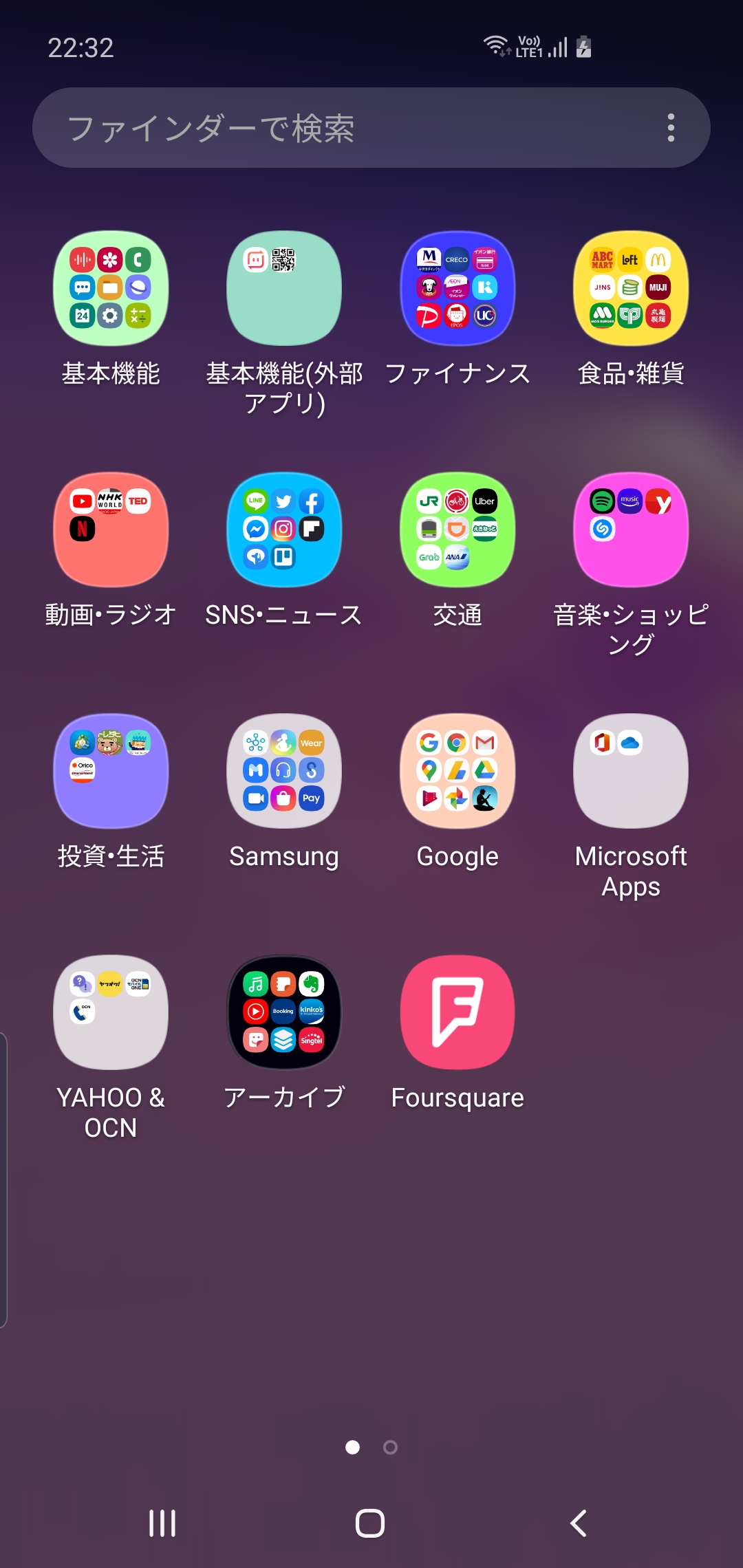Open the three-dot overflow menu
The width and height of the screenshot is (743, 1568).
(671, 128)
